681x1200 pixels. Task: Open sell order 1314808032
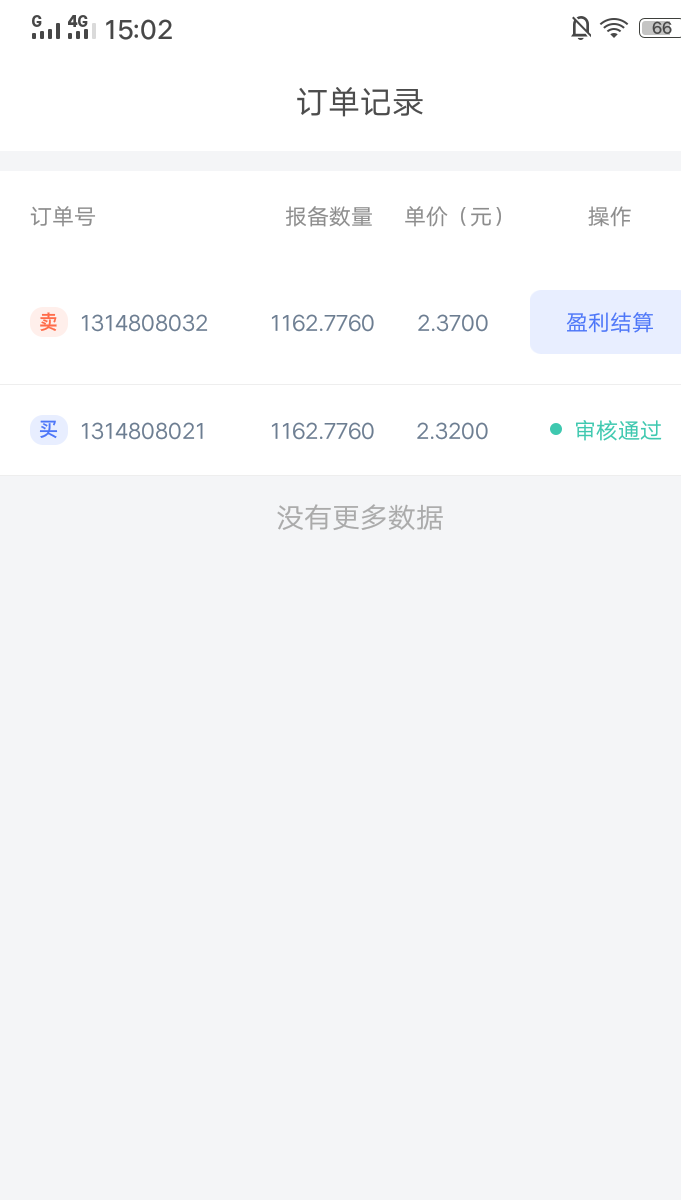tap(340, 323)
